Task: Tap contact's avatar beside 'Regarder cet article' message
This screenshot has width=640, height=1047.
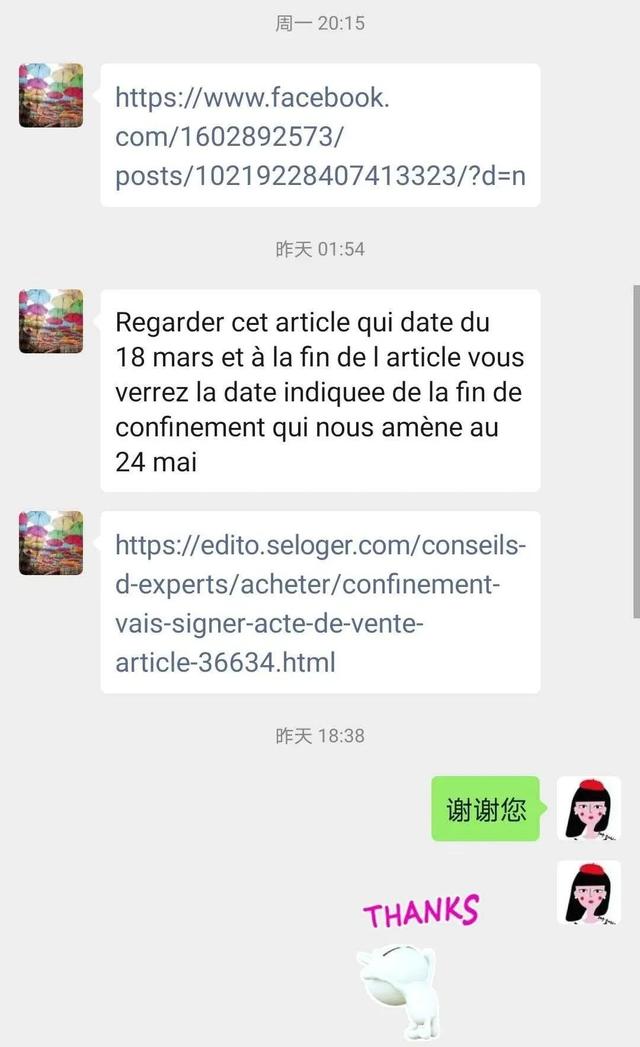Action: click(51, 321)
